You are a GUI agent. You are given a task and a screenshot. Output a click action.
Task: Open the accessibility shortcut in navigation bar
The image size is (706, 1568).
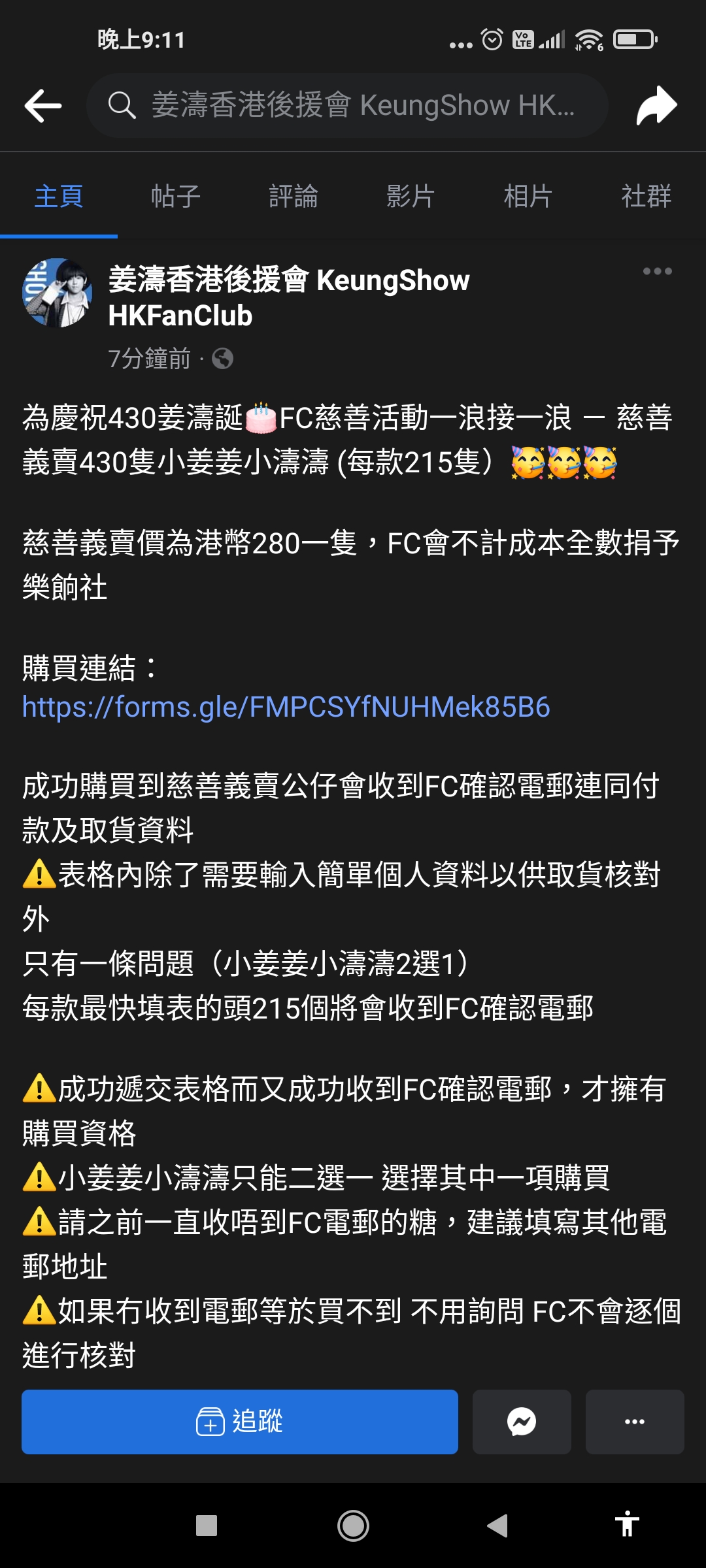click(626, 1526)
